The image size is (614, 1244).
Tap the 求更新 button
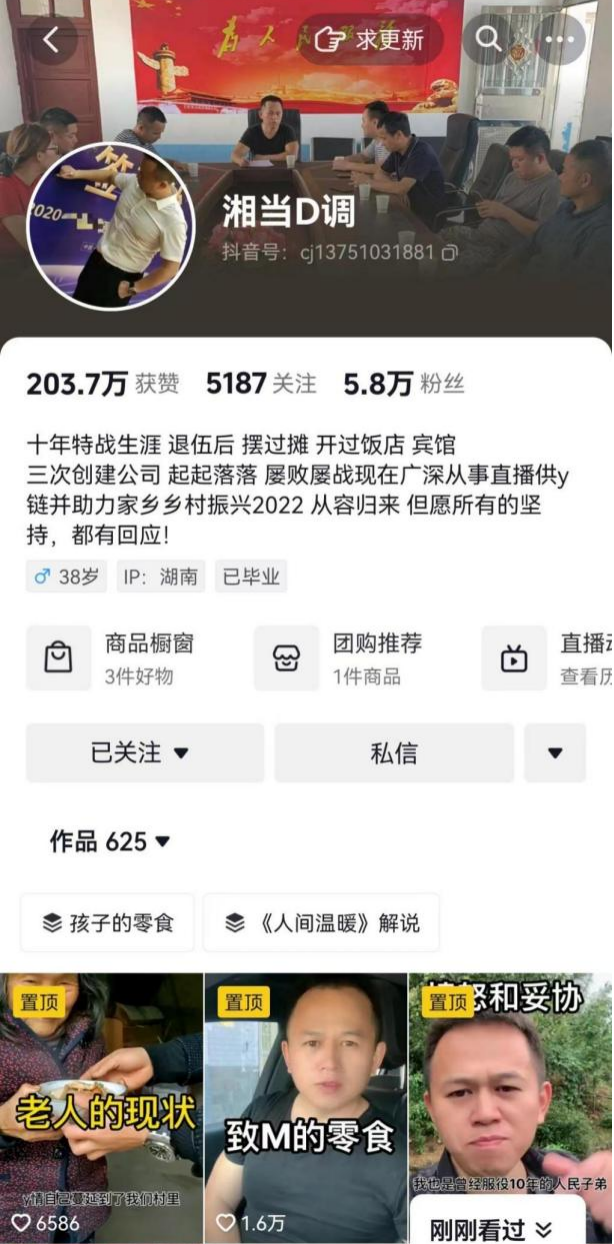pyautogui.click(x=371, y=40)
